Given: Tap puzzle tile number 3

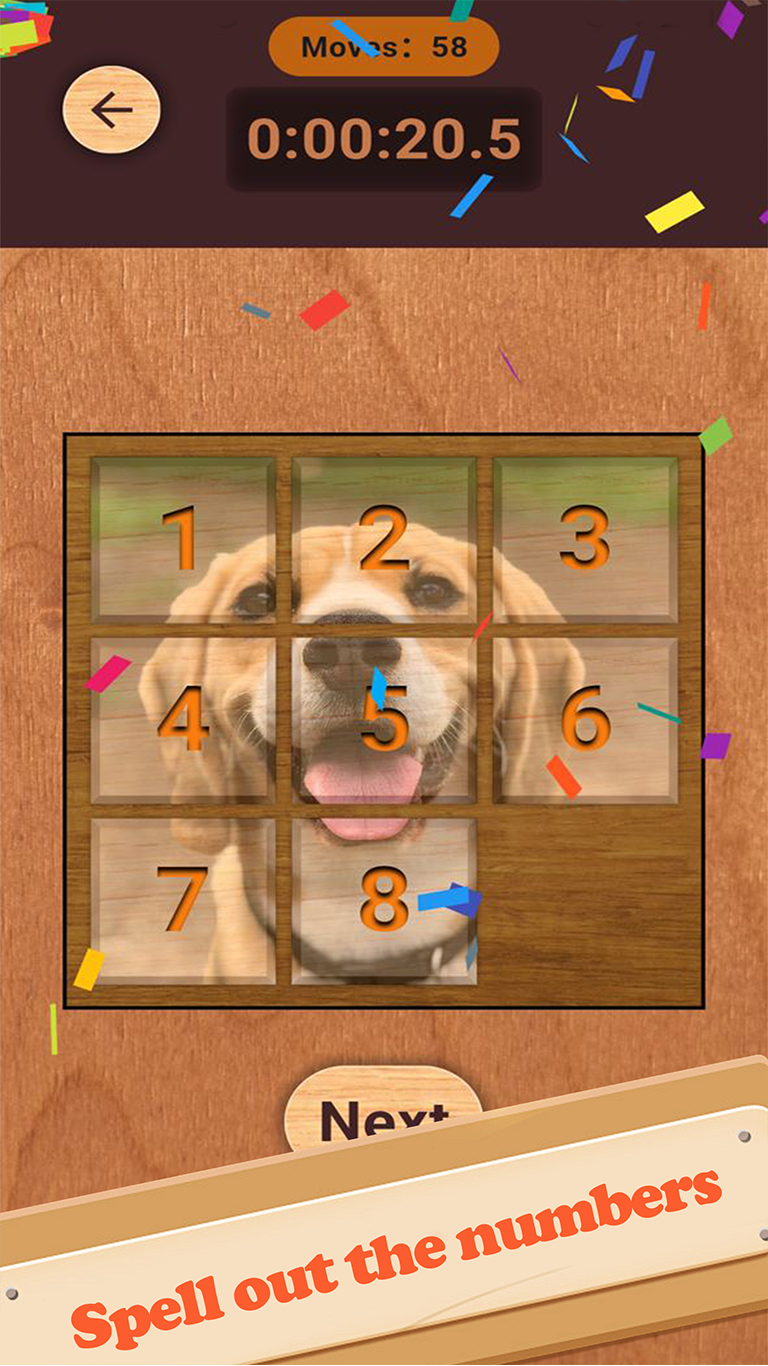Looking at the screenshot, I should 585,540.
